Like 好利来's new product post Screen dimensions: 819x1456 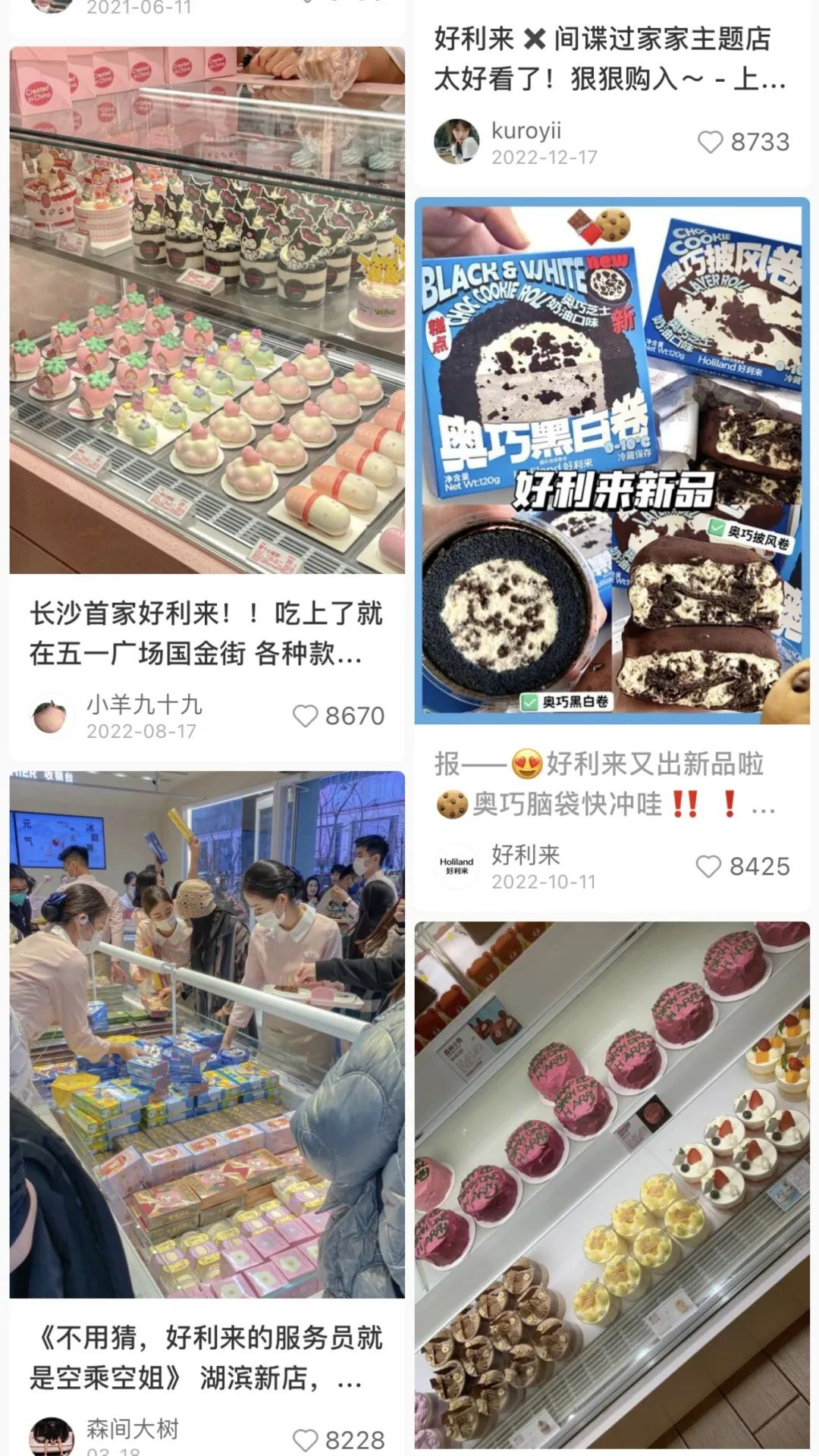click(x=708, y=866)
